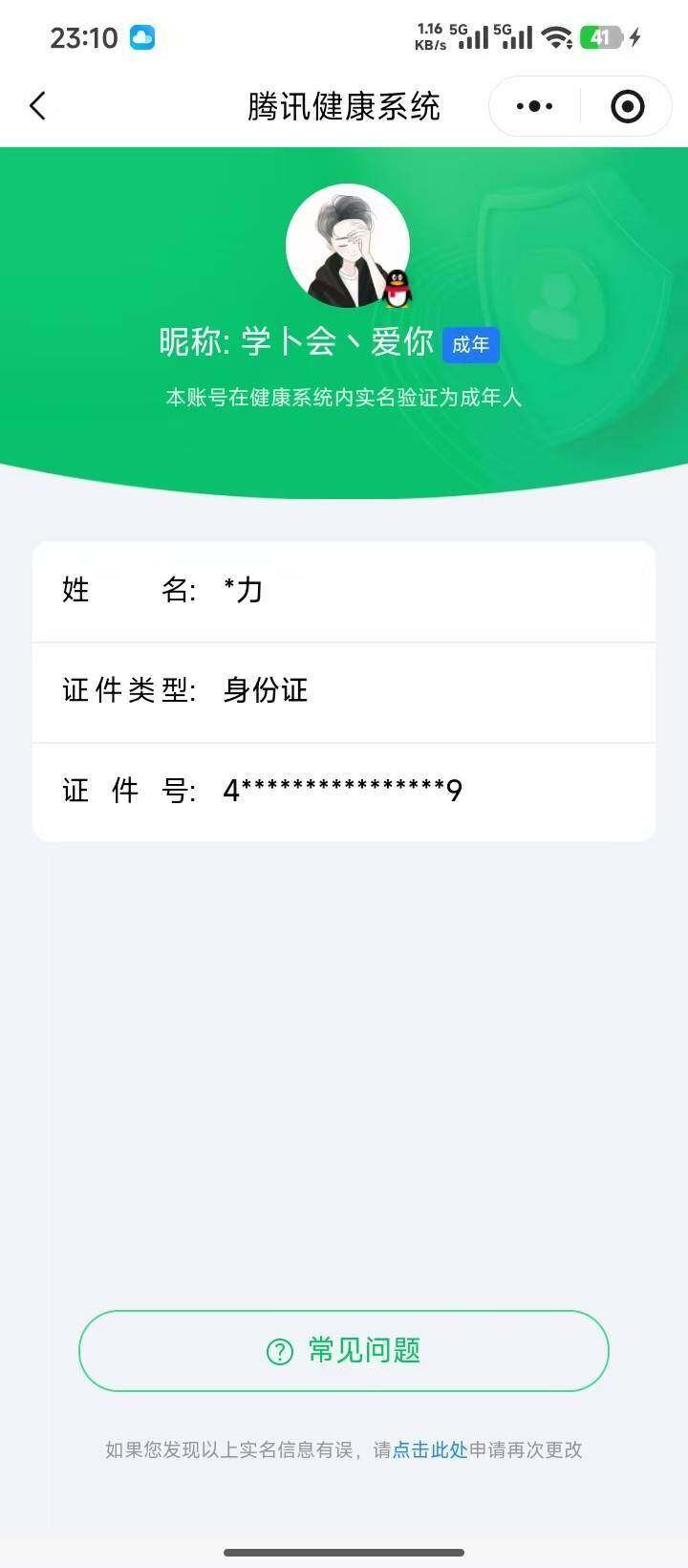Tap the back arrow to leave 腾讯健康系统
The image size is (688, 1568).
(38, 106)
